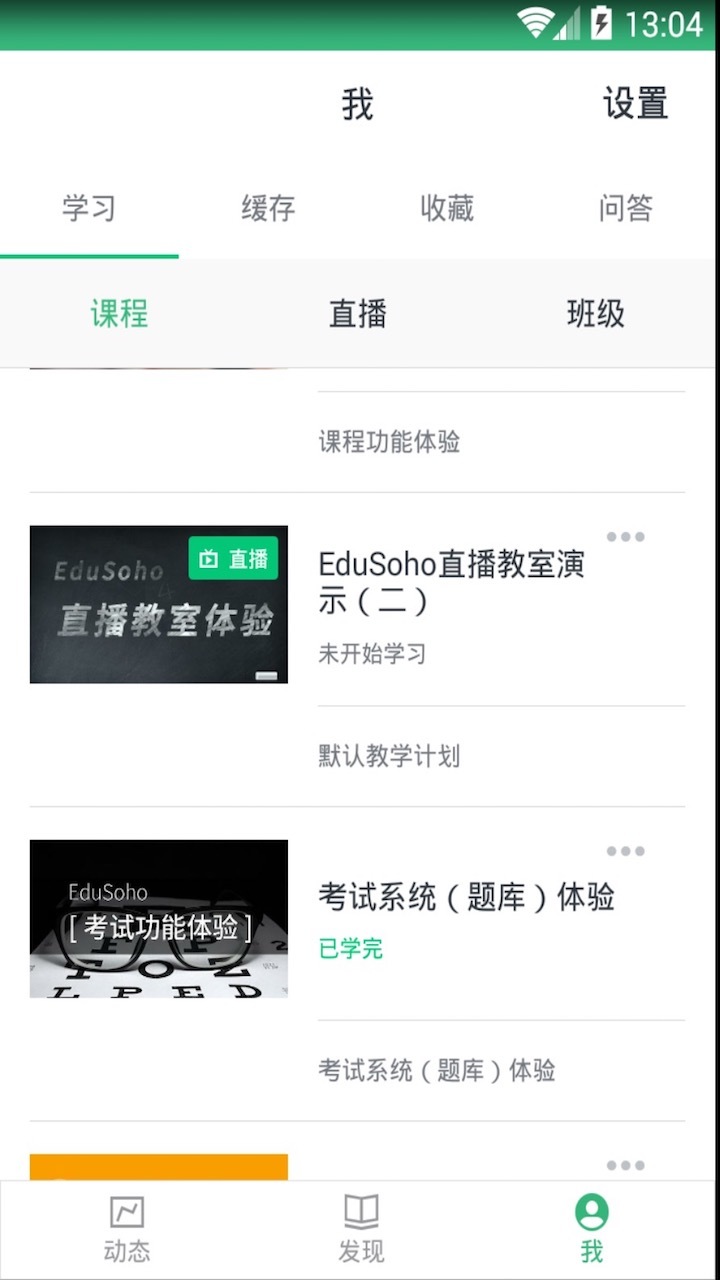Select the 班级 sub-tab

[594, 313]
